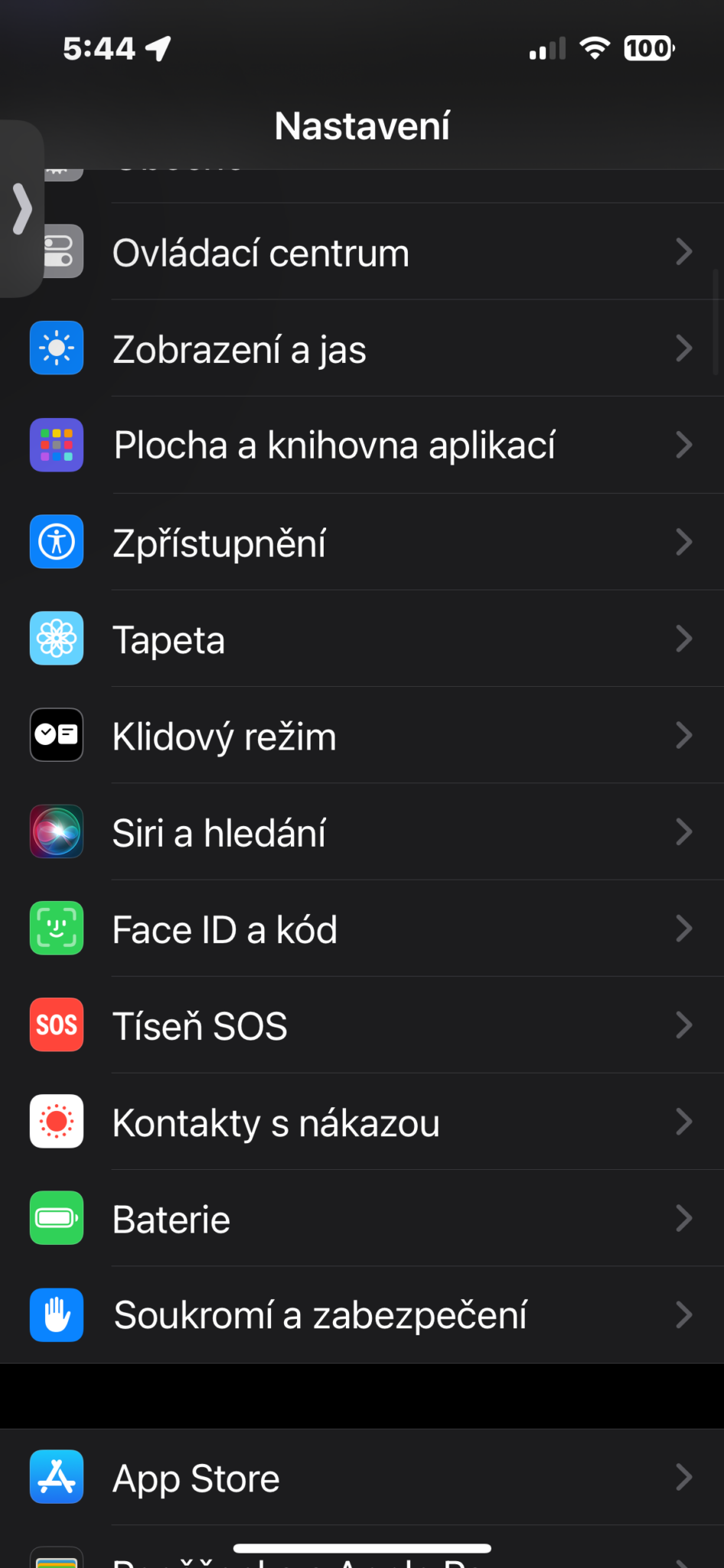The width and height of the screenshot is (724, 1568).
Task: Open Tapeta wallpaper settings icon
Action: [x=57, y=638]
